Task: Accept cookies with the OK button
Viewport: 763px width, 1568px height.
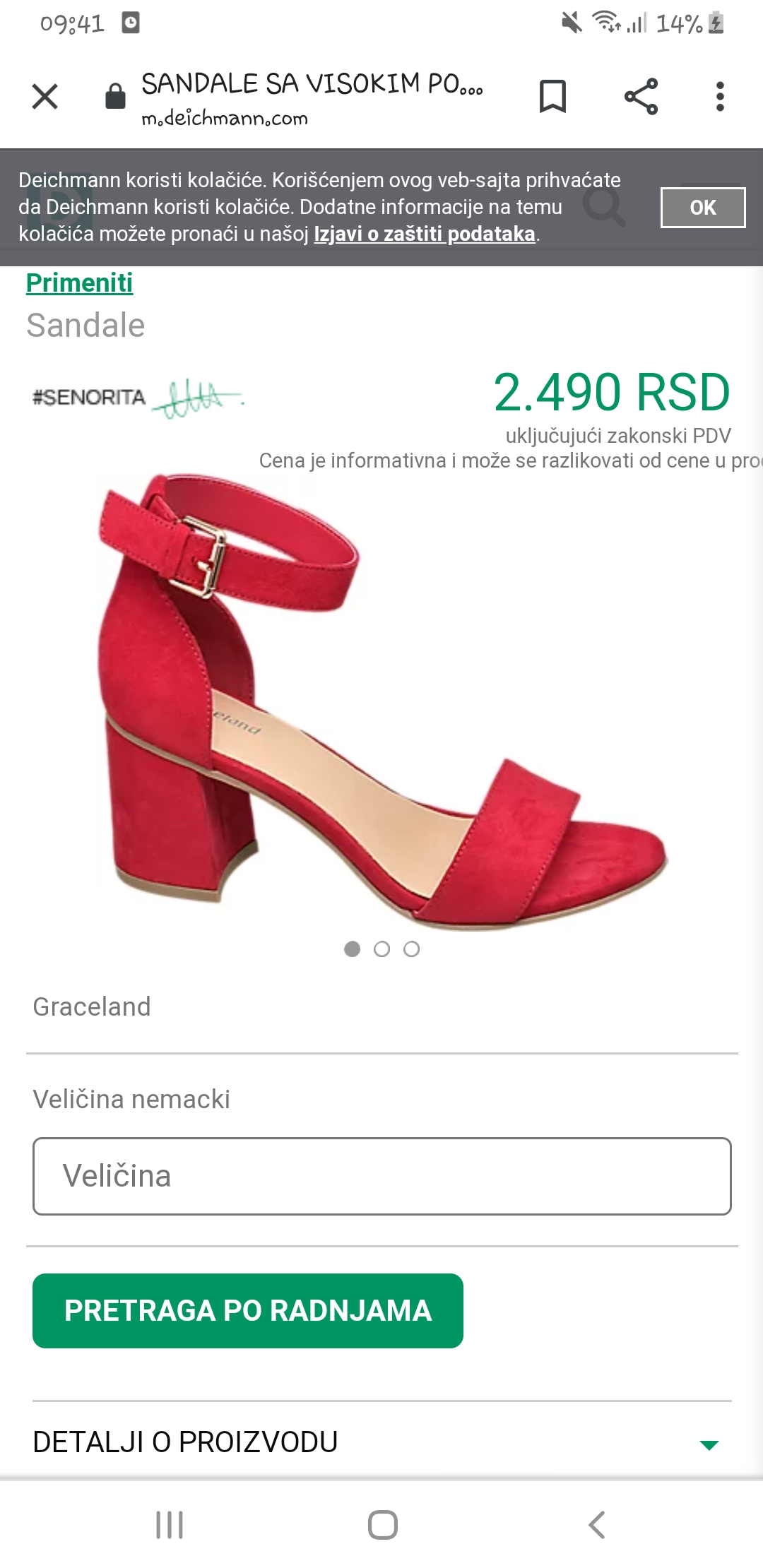Action: pos(703,208)
